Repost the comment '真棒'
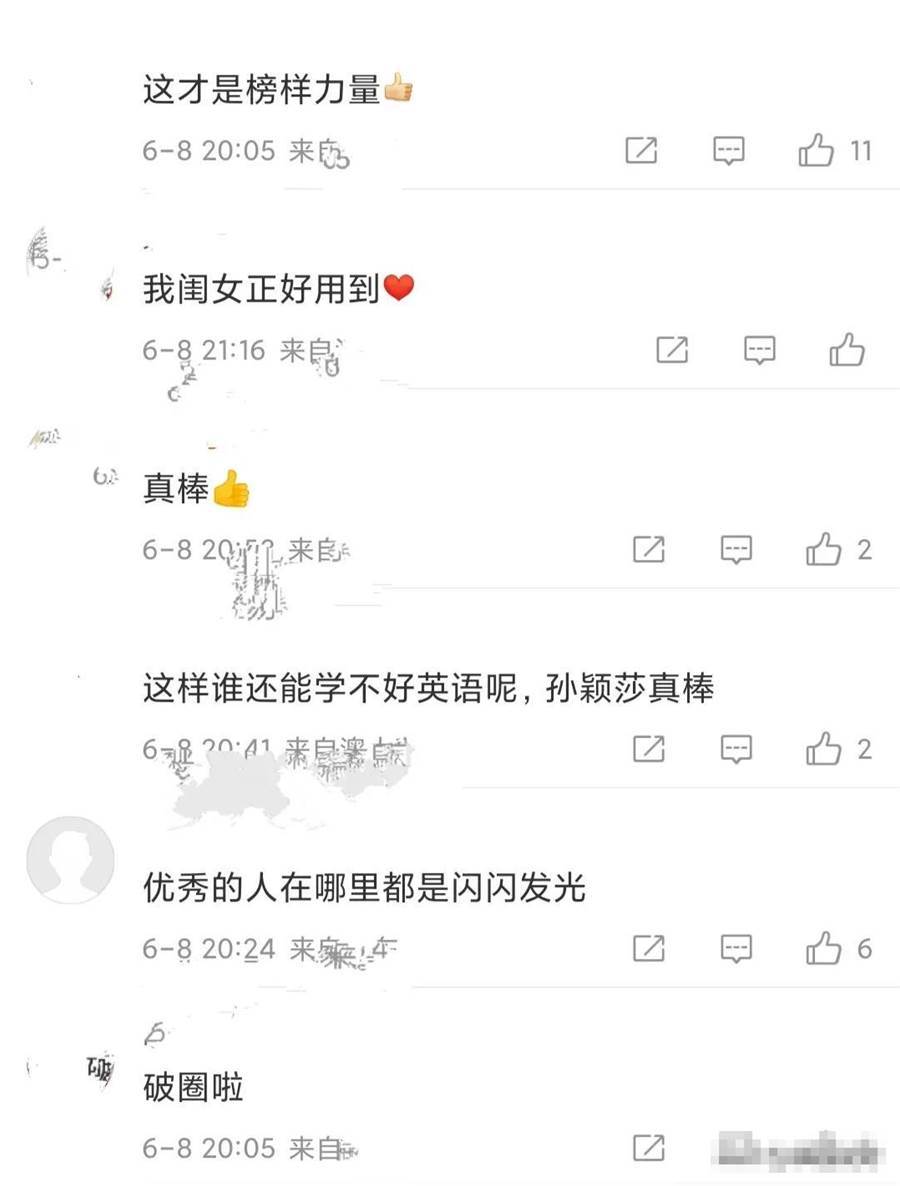Viewport: 900px width, 1186px height. coord(649,549)
